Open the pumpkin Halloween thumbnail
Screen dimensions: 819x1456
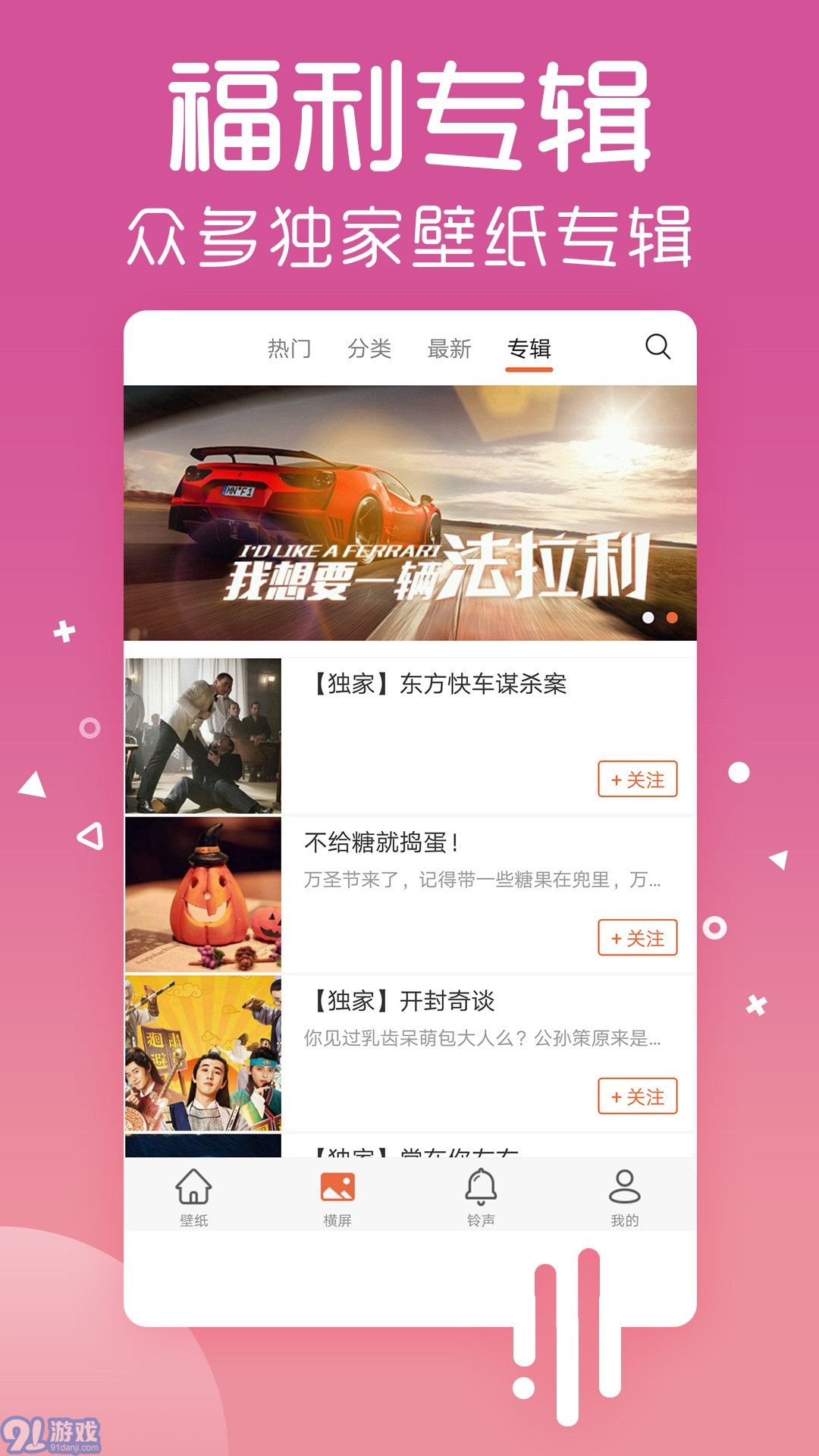coord(206,891)
